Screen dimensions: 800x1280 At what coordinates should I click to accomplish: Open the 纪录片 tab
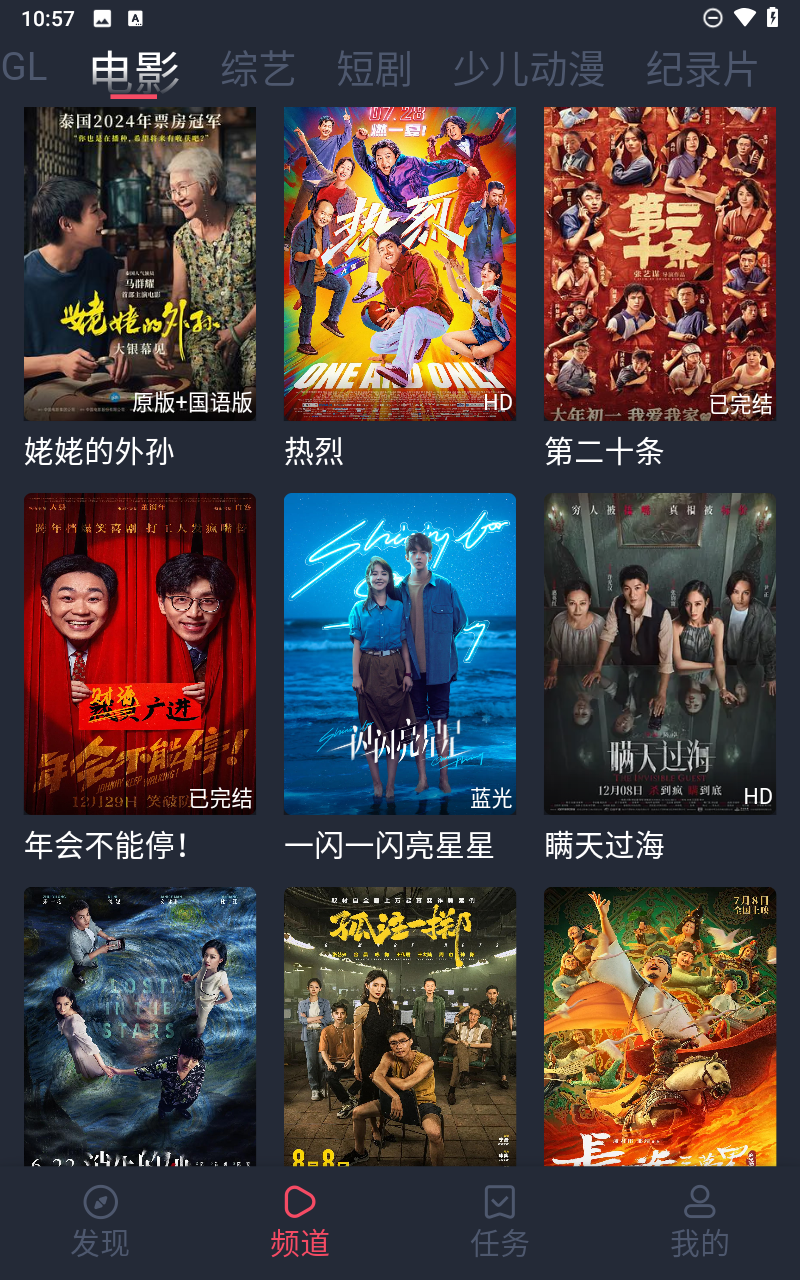702,69
